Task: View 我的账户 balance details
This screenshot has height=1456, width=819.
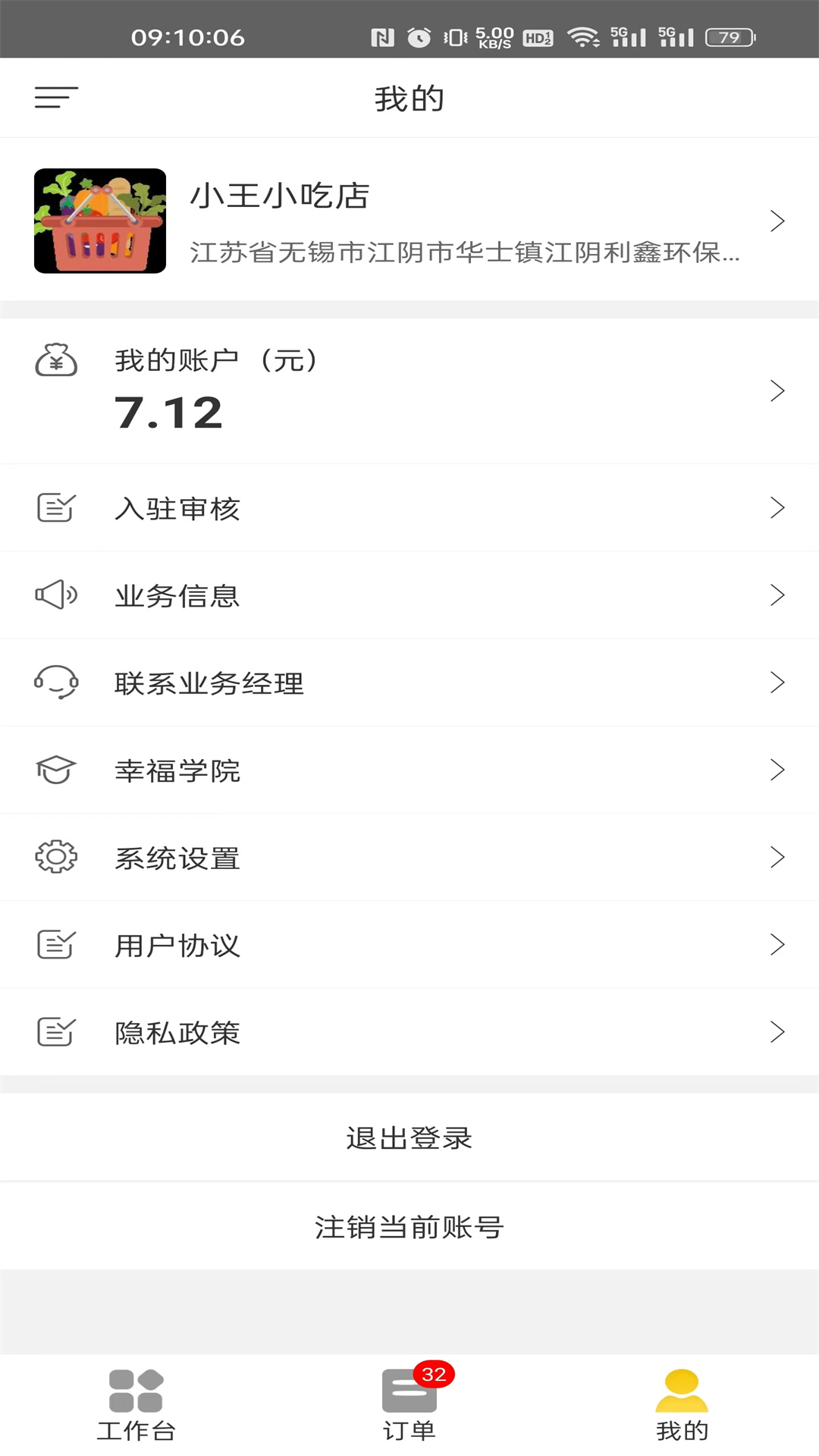Action: [409, 391]
